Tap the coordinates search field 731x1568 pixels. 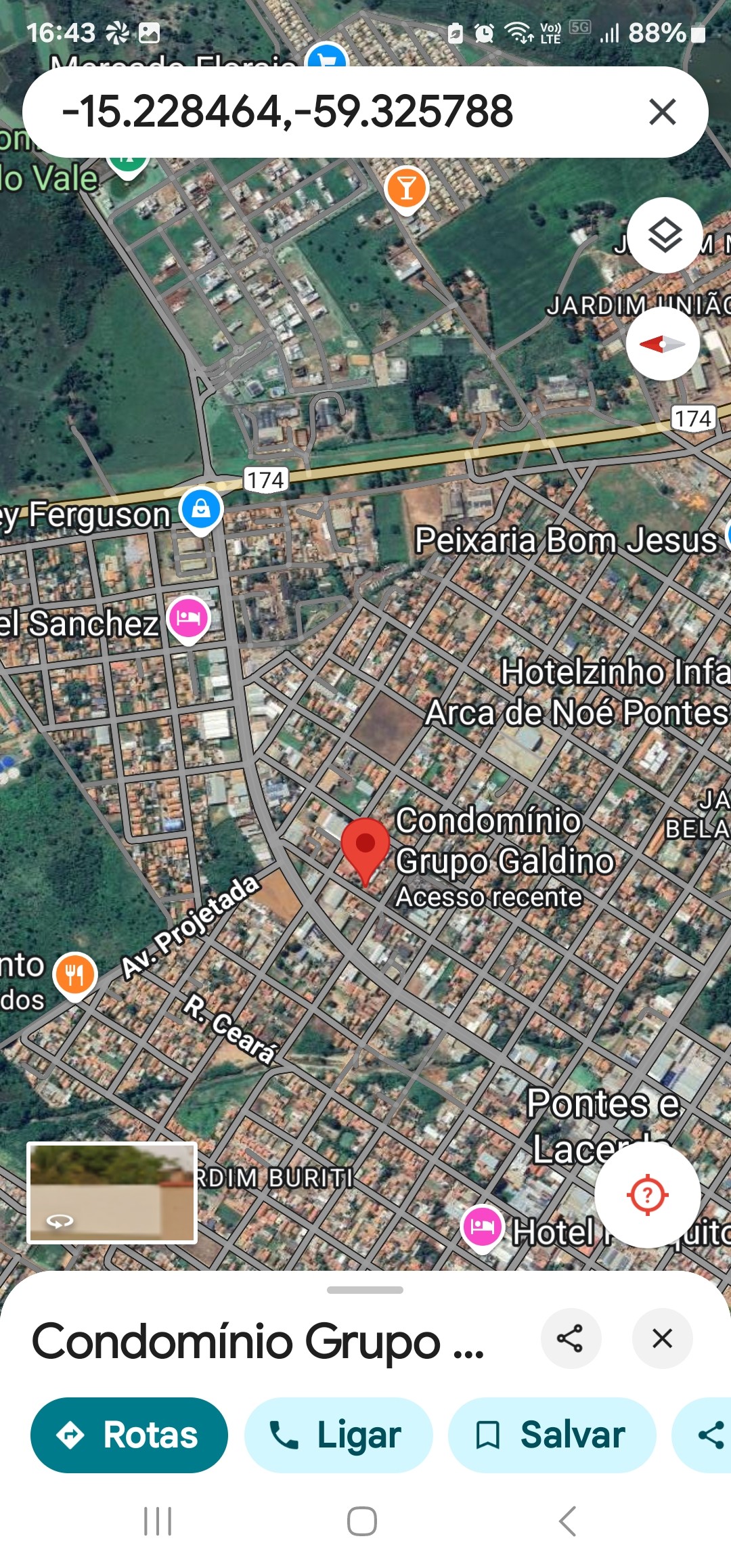[325, 112]
